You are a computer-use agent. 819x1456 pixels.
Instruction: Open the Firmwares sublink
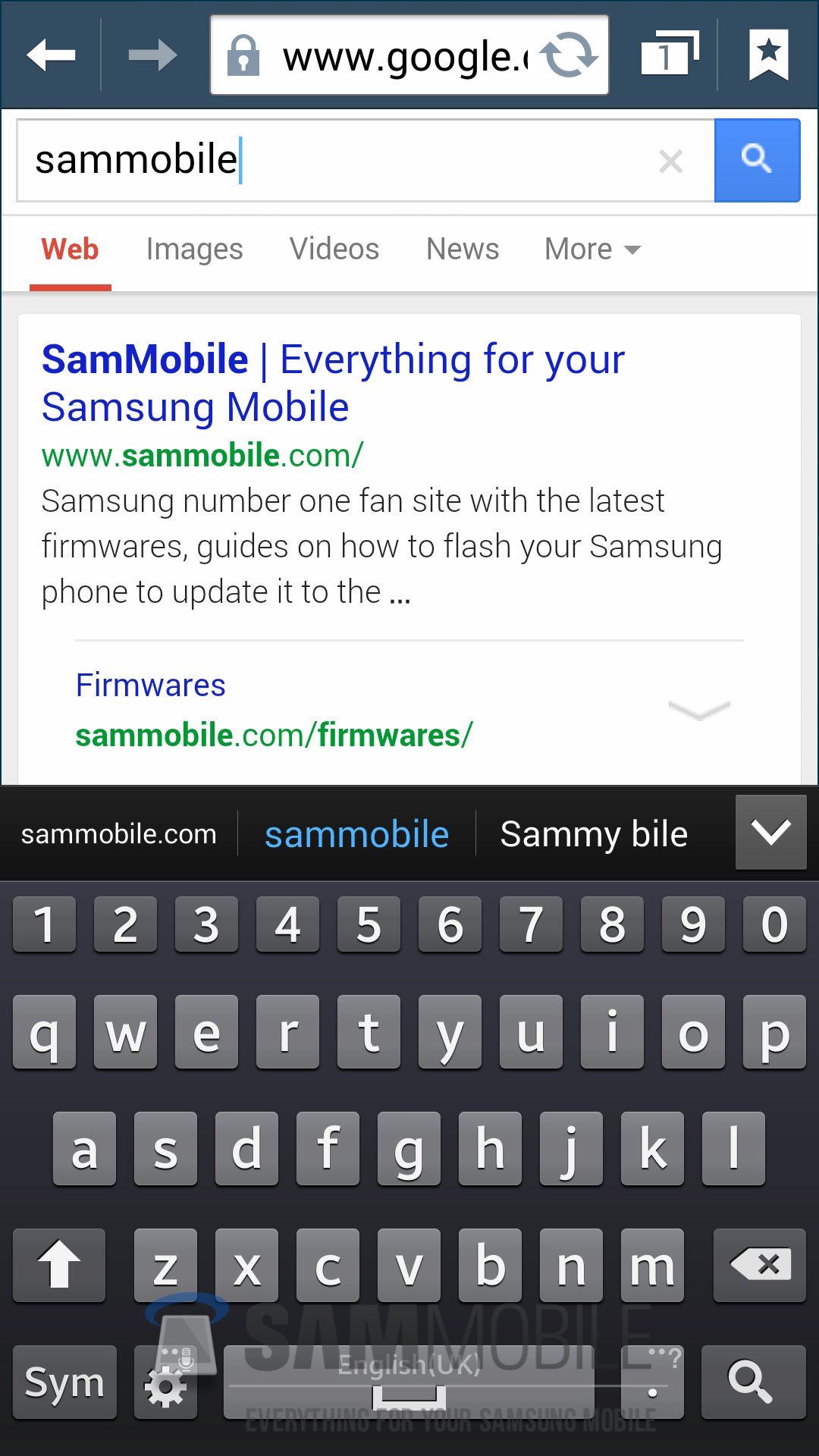point(150,686)
